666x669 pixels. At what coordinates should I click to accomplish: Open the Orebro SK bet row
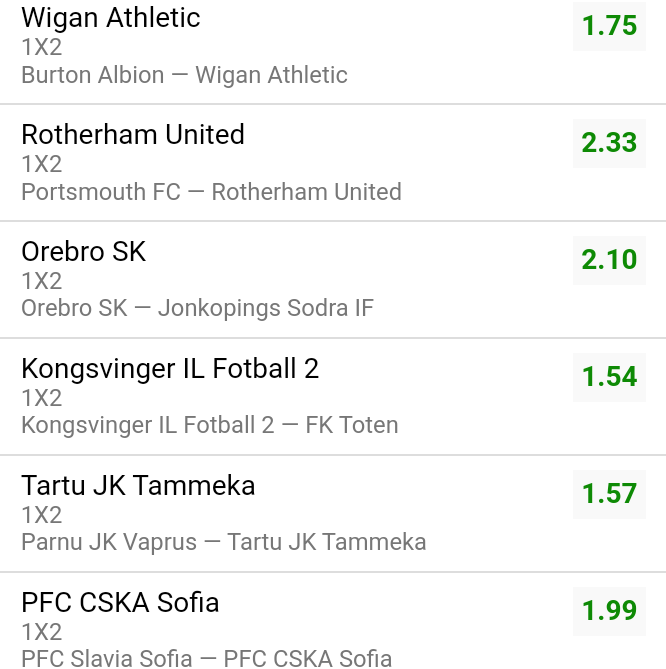coord(250,280)
